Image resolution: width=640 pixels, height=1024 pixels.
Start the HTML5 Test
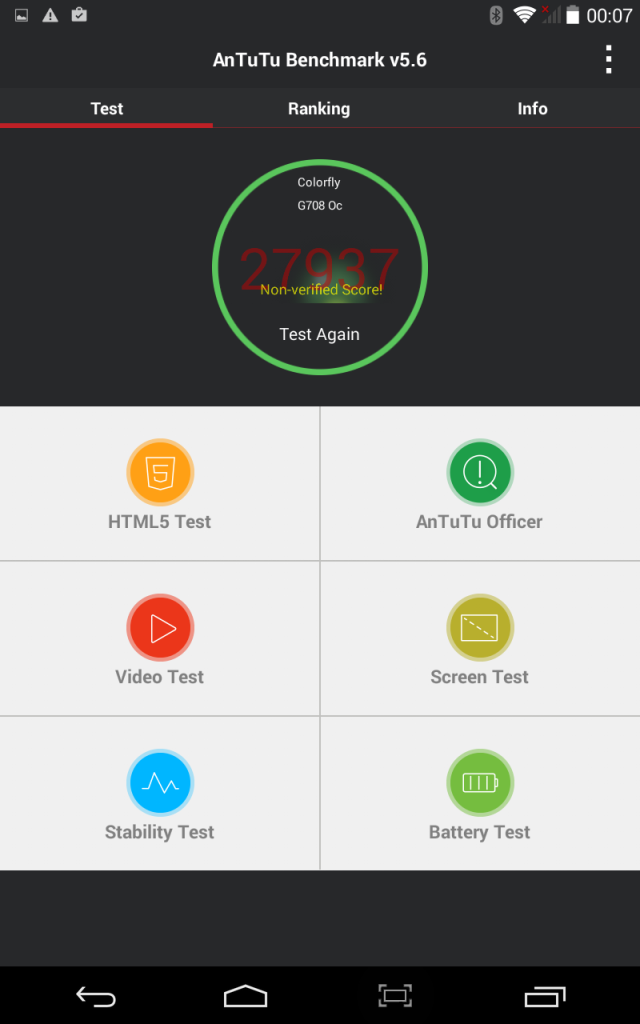click(x=160, y=484)
